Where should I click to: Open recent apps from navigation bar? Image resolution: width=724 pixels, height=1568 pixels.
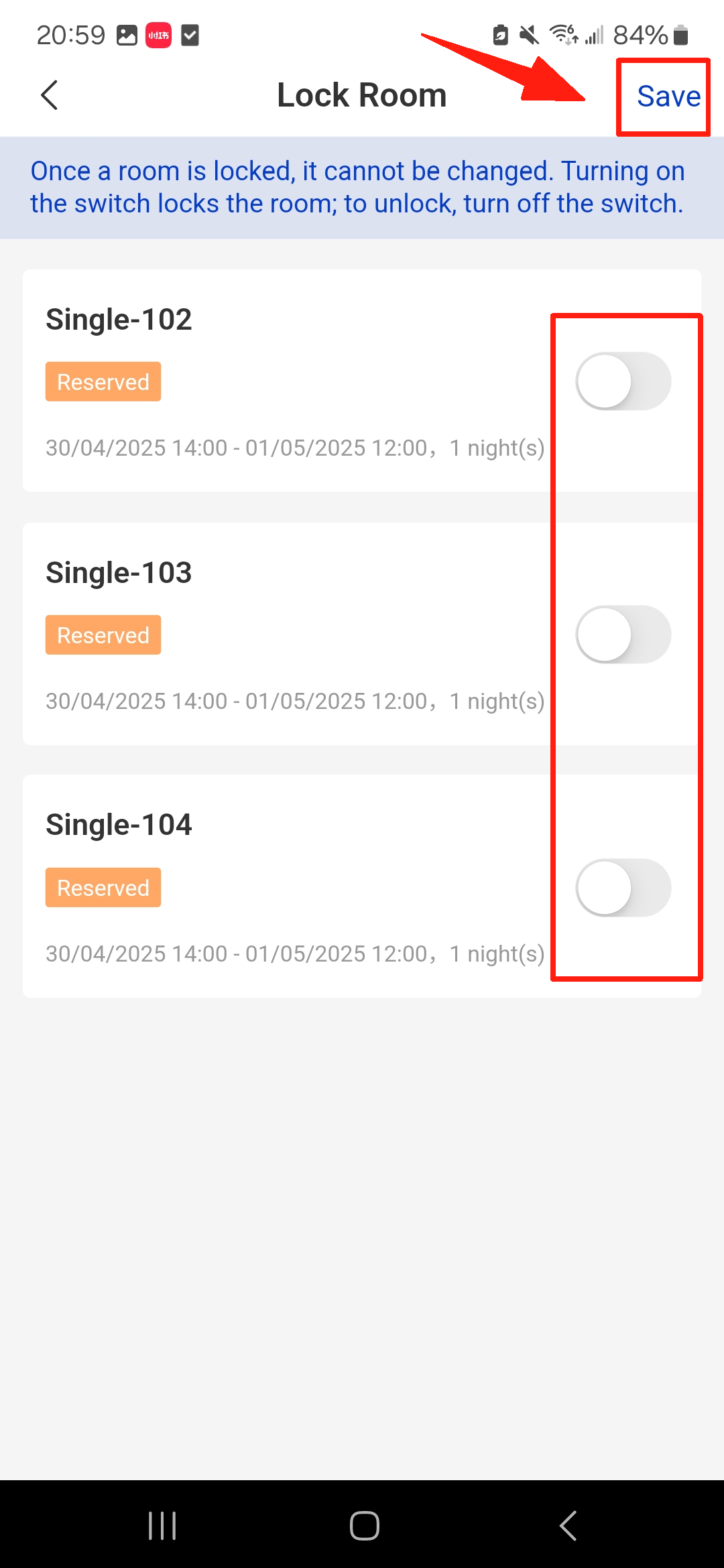162,1526
